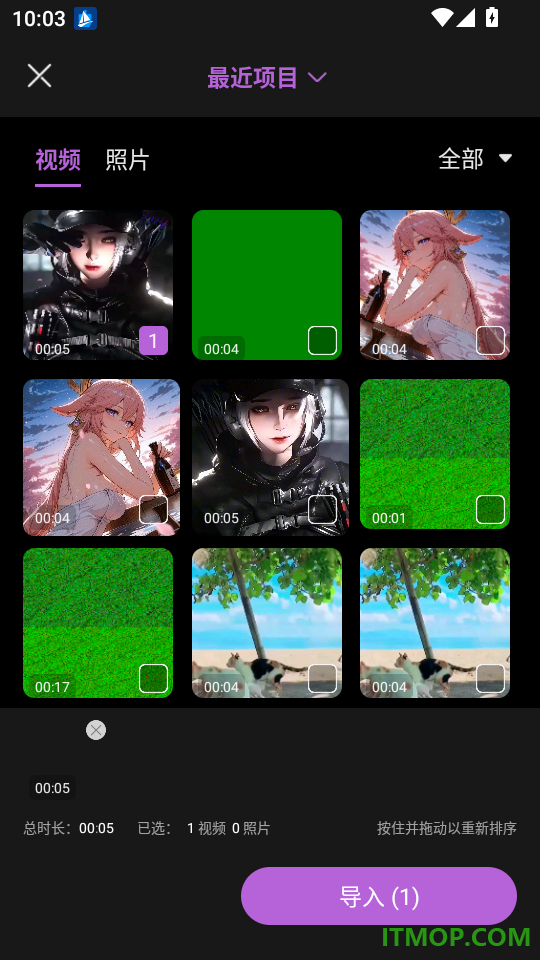Open the 00:17 green grass video preview
Image resolution: width=540 pixels, height=960 pixels.
click(x=98, y=623)
